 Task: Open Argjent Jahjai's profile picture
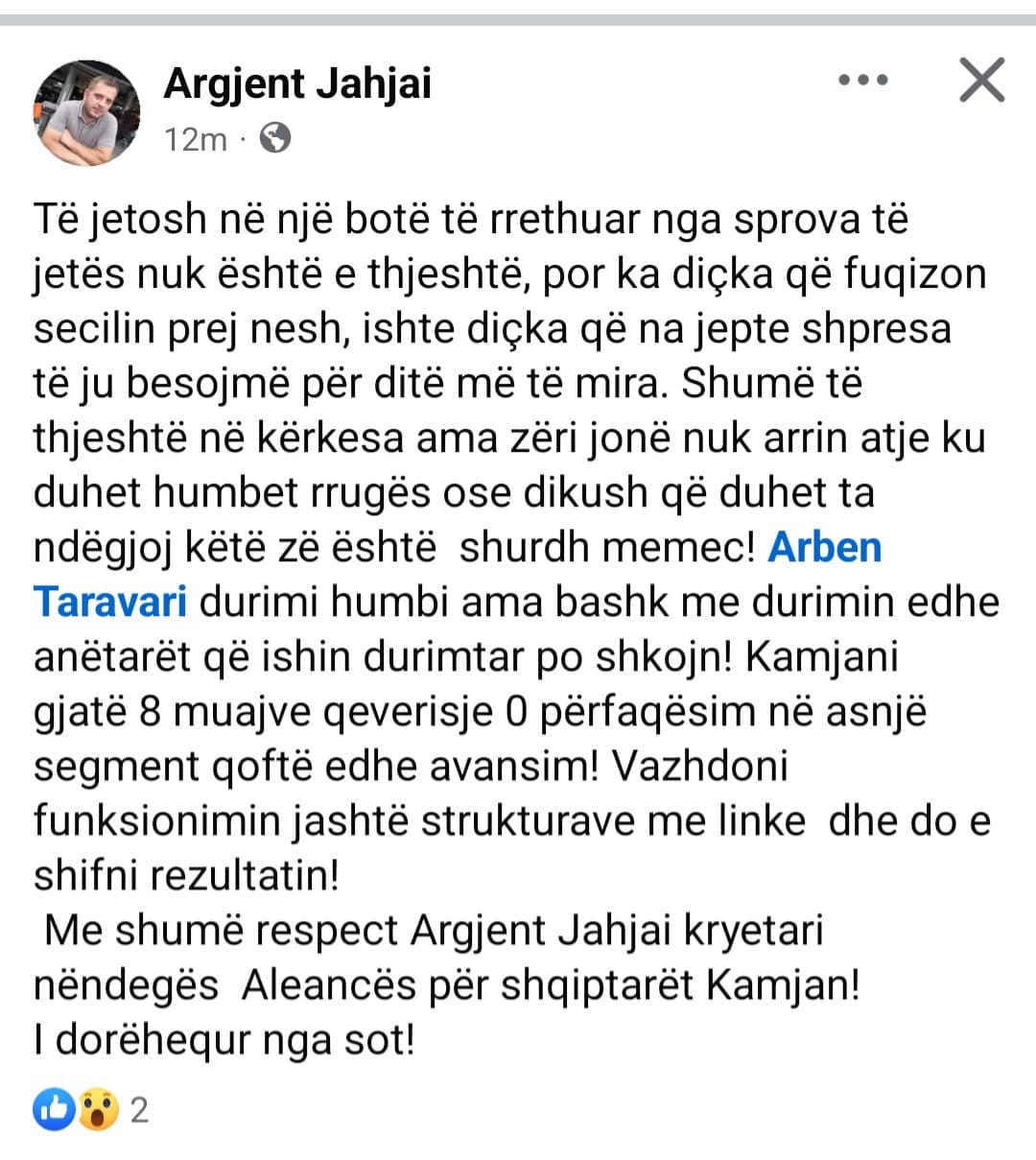[87, 112]
